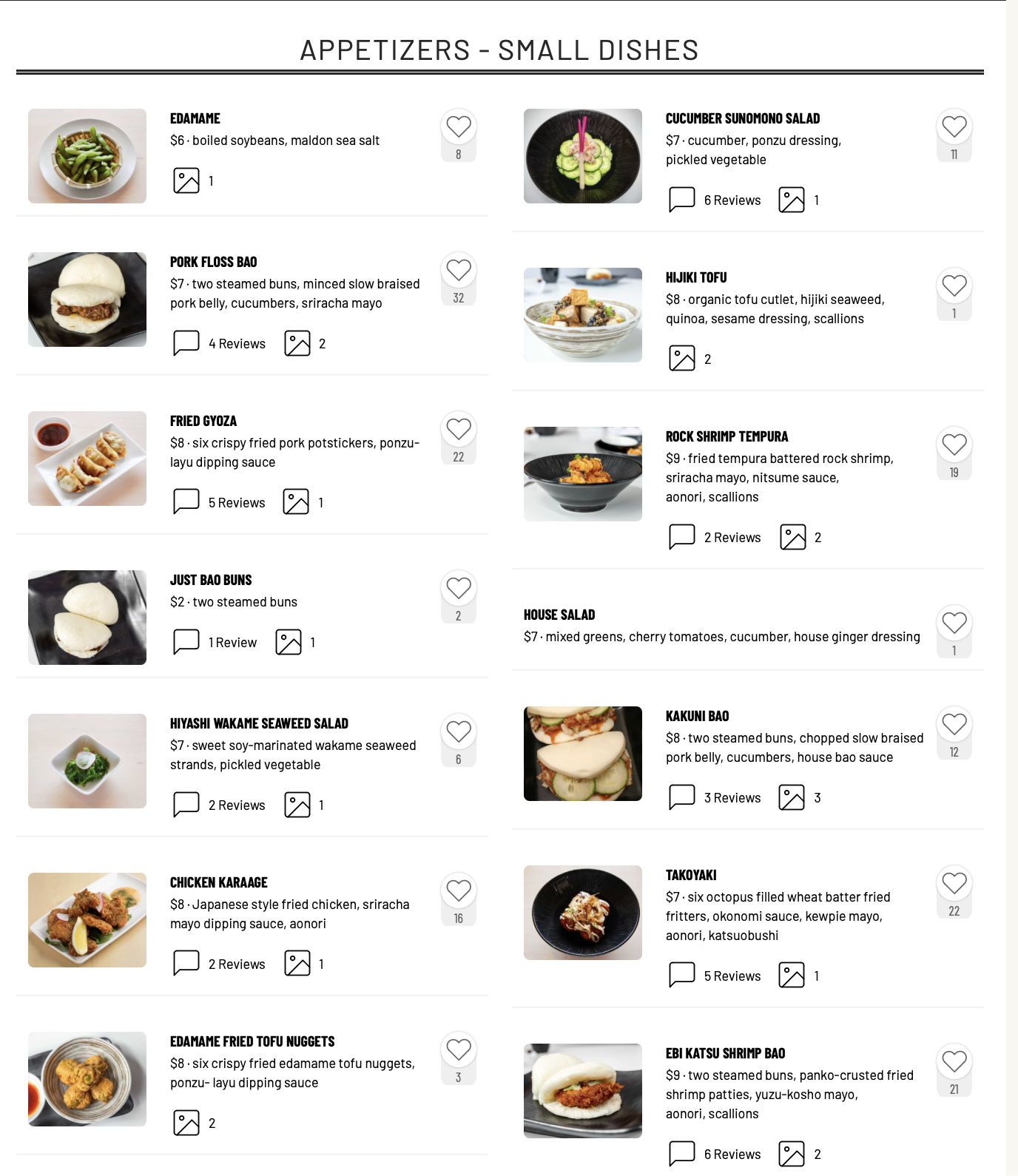
Task: Open Edamame Fried Tofu Nuggets photos
Action: click(186, 1123)
